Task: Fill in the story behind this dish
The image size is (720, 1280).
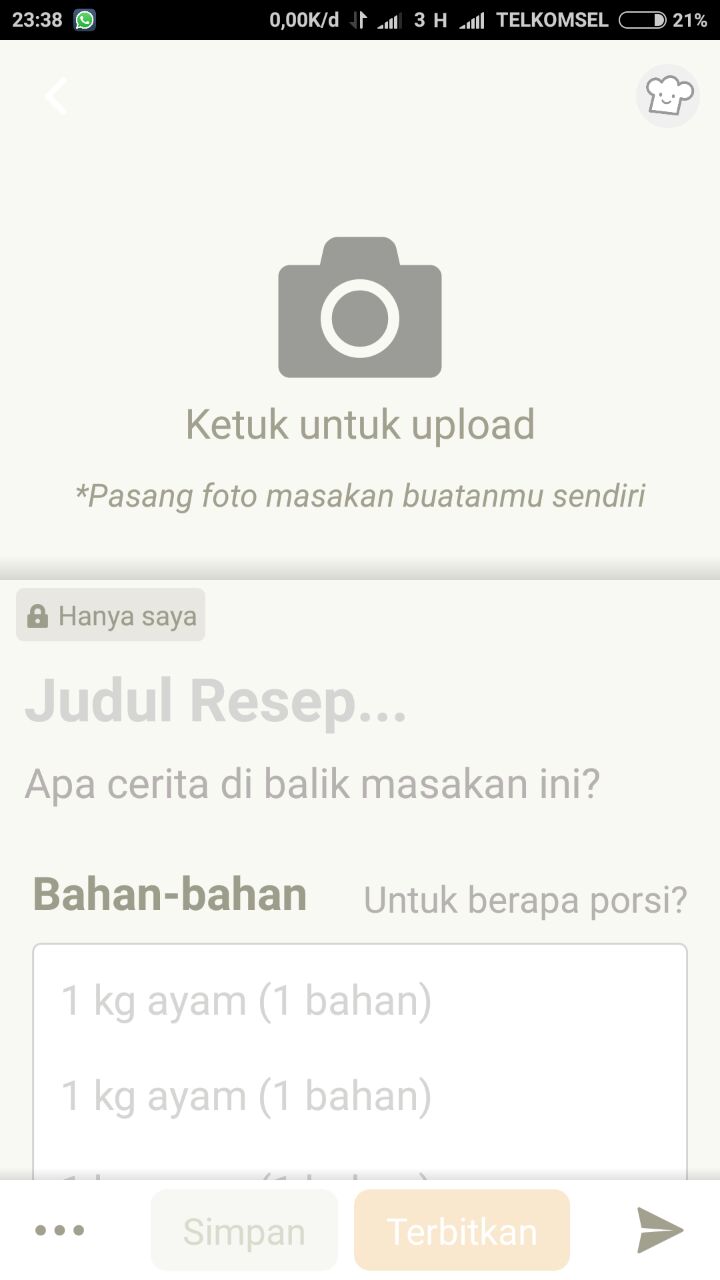Action: (x=312, y=784)
